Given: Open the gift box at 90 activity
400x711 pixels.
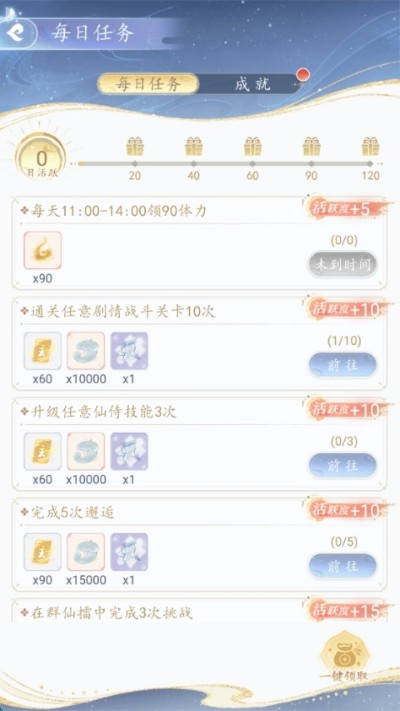Looking at the screenshot, I should point(312,146).
